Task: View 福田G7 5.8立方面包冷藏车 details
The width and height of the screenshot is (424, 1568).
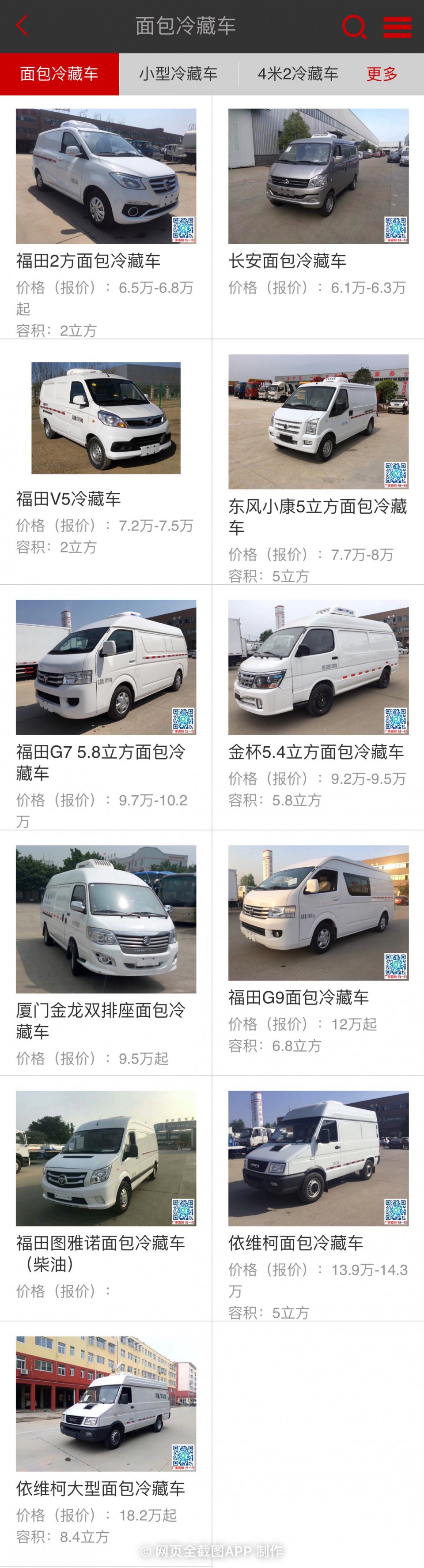Action: point(106,667)
